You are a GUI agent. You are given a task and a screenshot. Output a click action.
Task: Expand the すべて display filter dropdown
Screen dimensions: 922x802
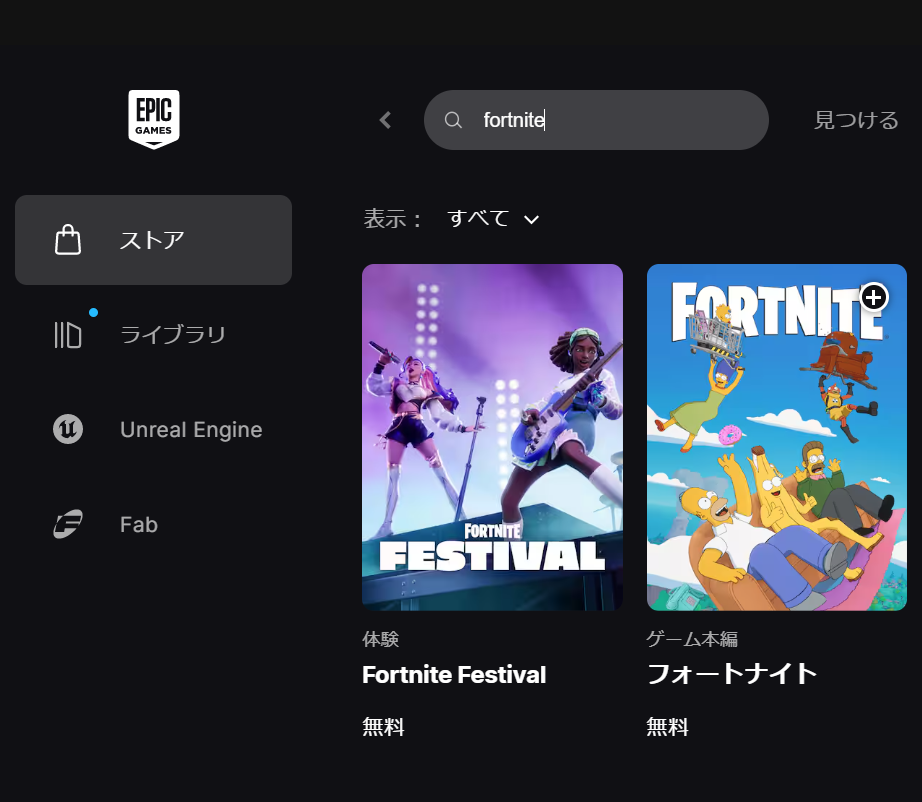[494, 219]
